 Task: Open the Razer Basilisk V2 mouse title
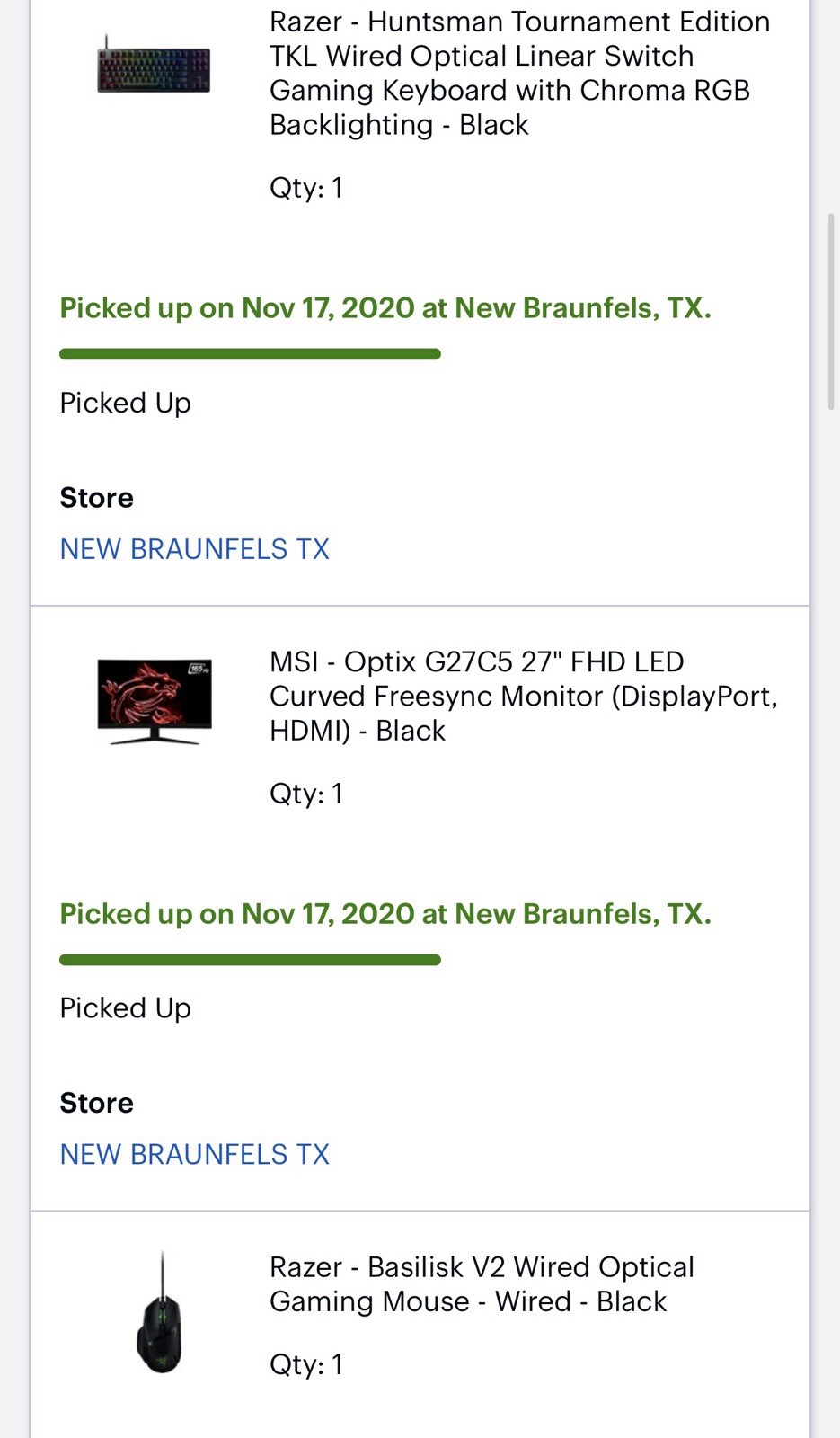[x=482, y=1284]
